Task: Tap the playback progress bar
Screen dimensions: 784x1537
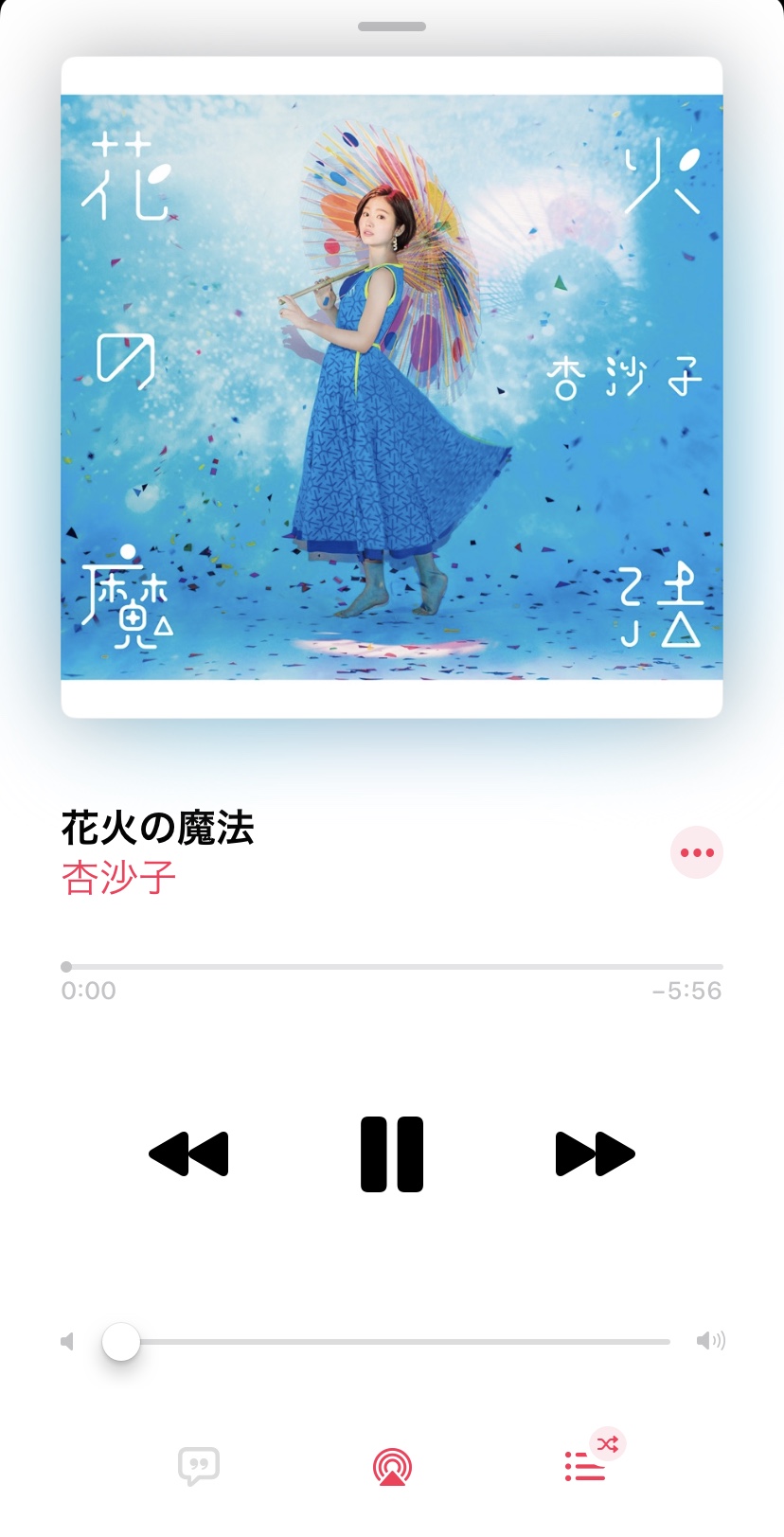Action: pos(392,967)
